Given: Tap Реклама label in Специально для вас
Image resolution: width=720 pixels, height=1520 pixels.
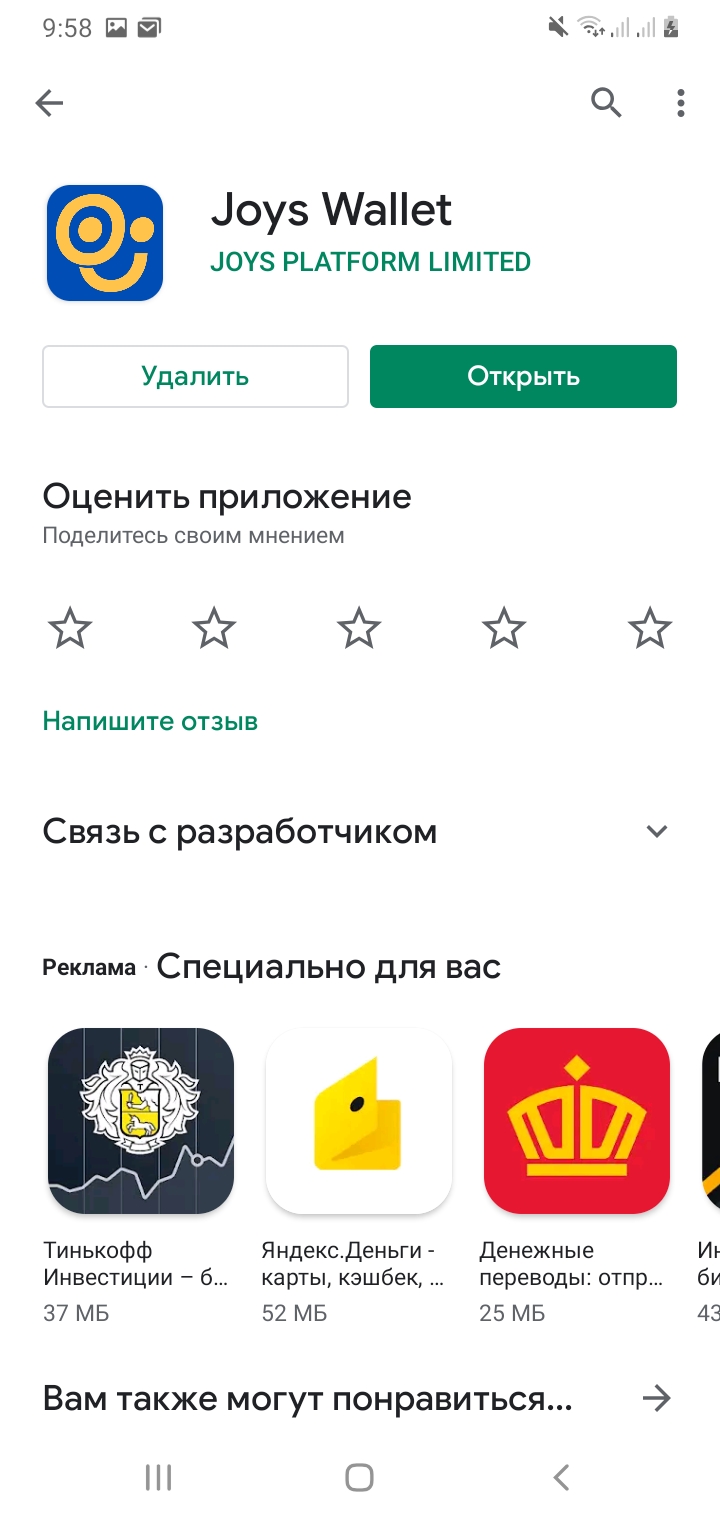Looking at the screenshot, I should click(x=88, y=968).
